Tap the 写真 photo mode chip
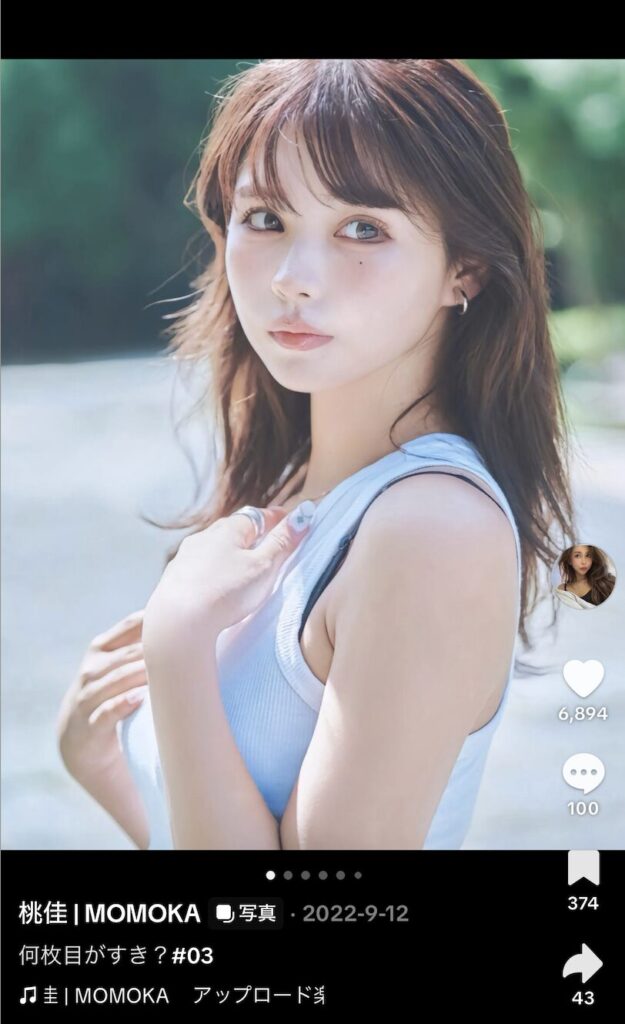Viewport: 625px width, 1024px height. point(246,913)
